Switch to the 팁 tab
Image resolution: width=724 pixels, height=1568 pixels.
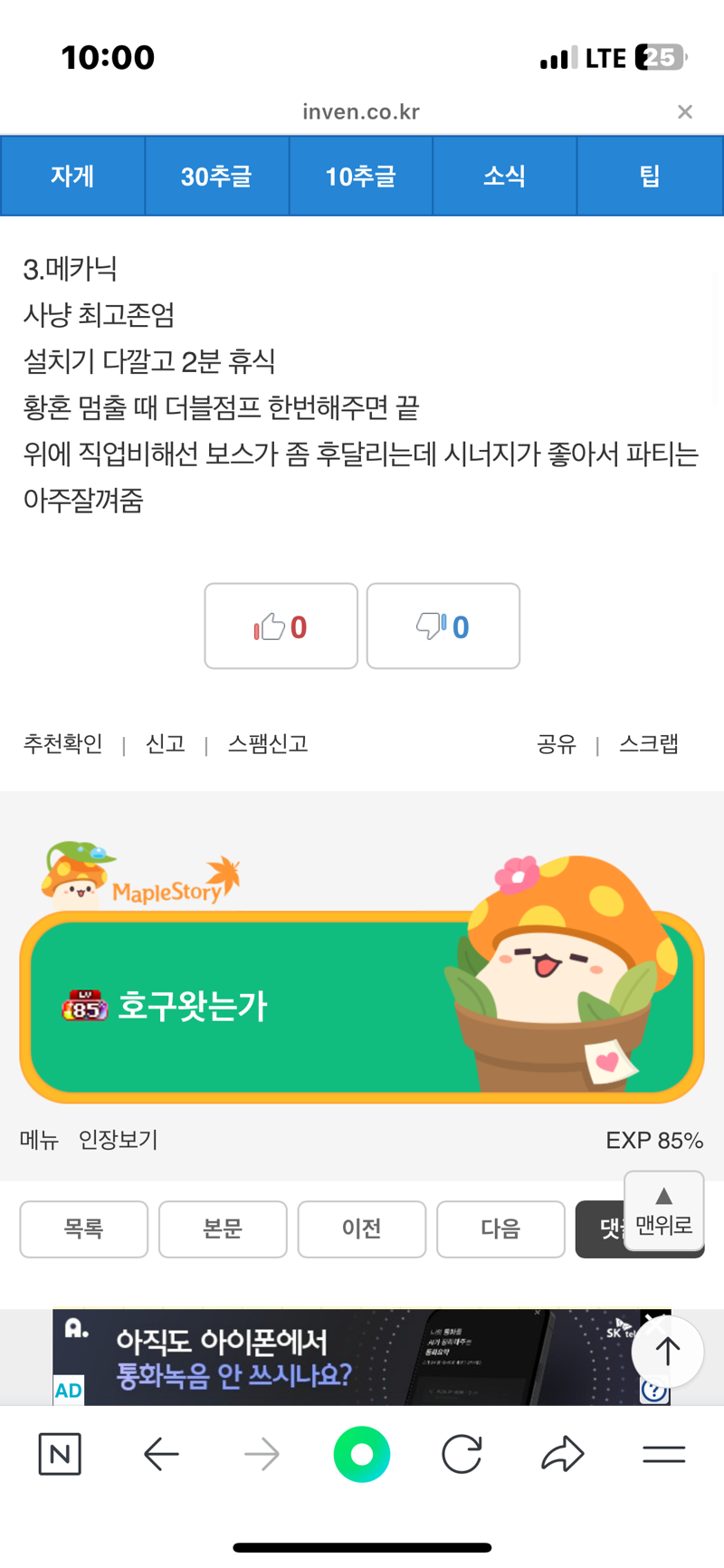pos(650,176)
